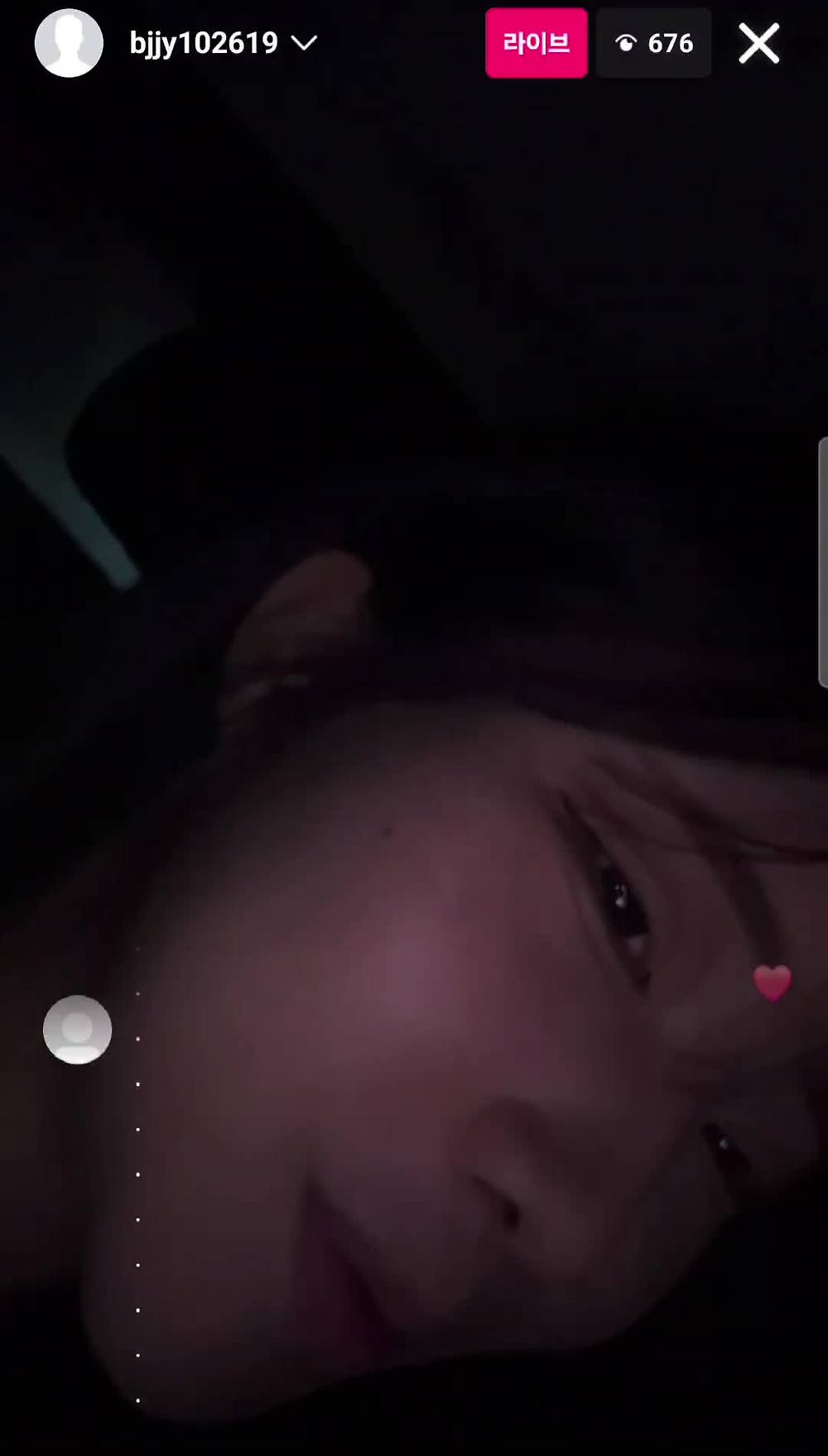This screenshot has height=1456, width=828.
Task: Click the eye viewer-count icon
Action: coord(625,43)
